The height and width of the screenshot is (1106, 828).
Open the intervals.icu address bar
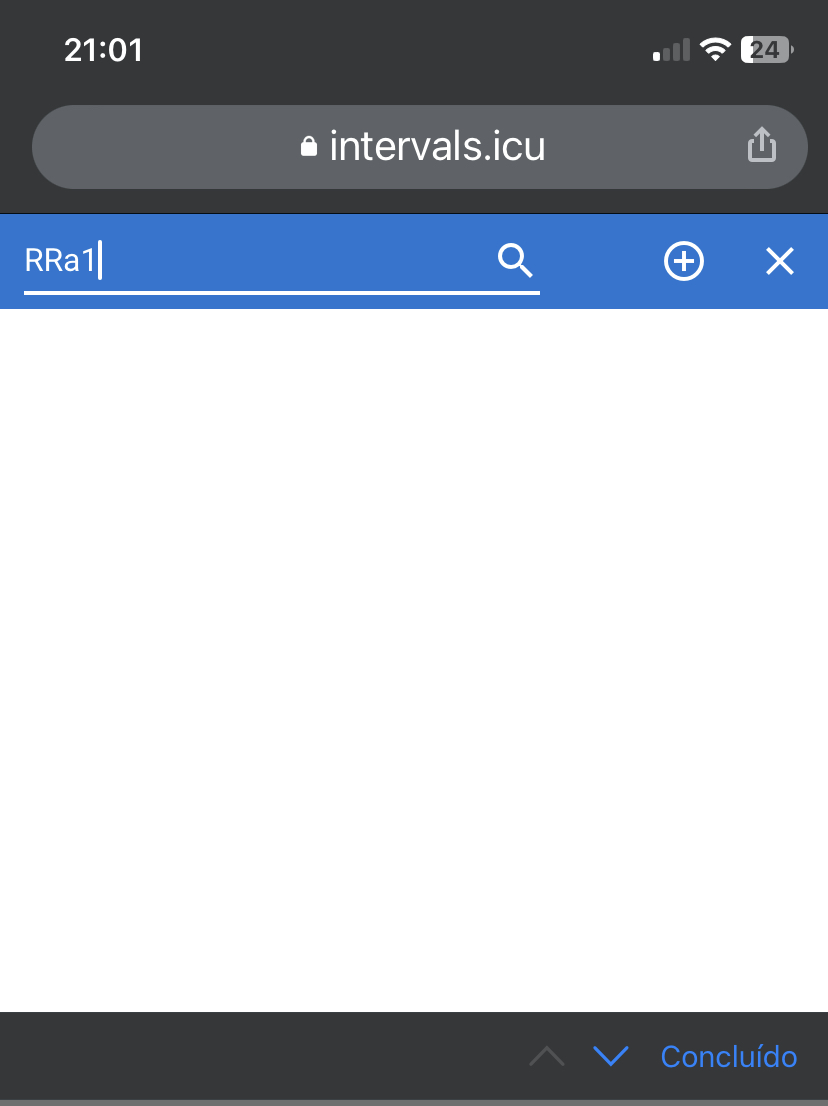420,147
